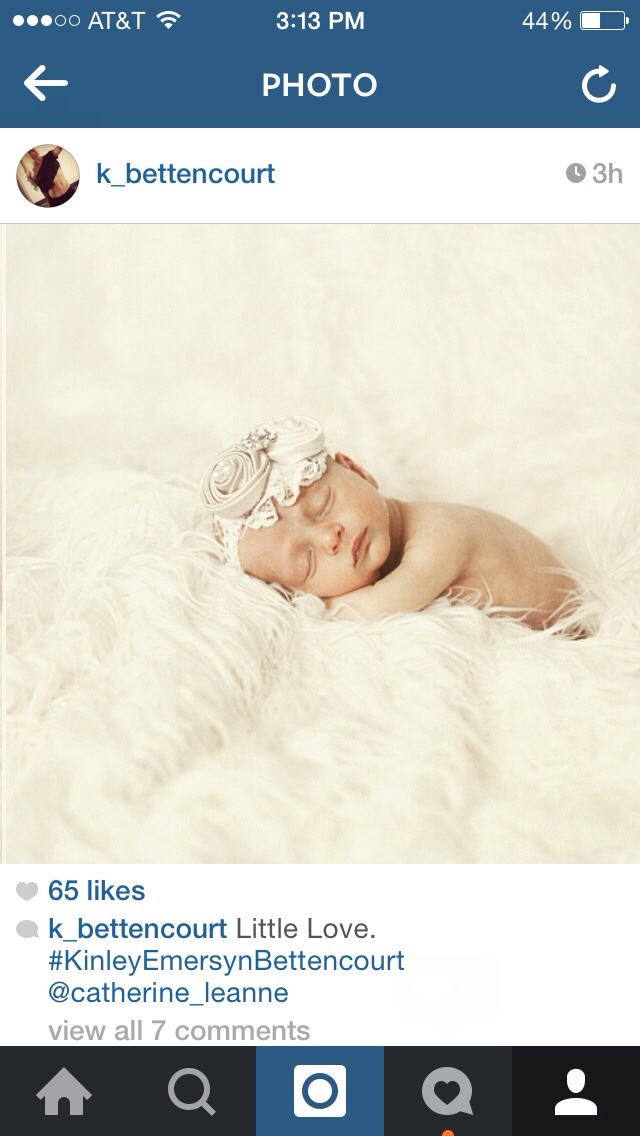Switch to the Home feed tab
The height and width of the screenshot is (1136, 640).
click(x=64, y=1091)
